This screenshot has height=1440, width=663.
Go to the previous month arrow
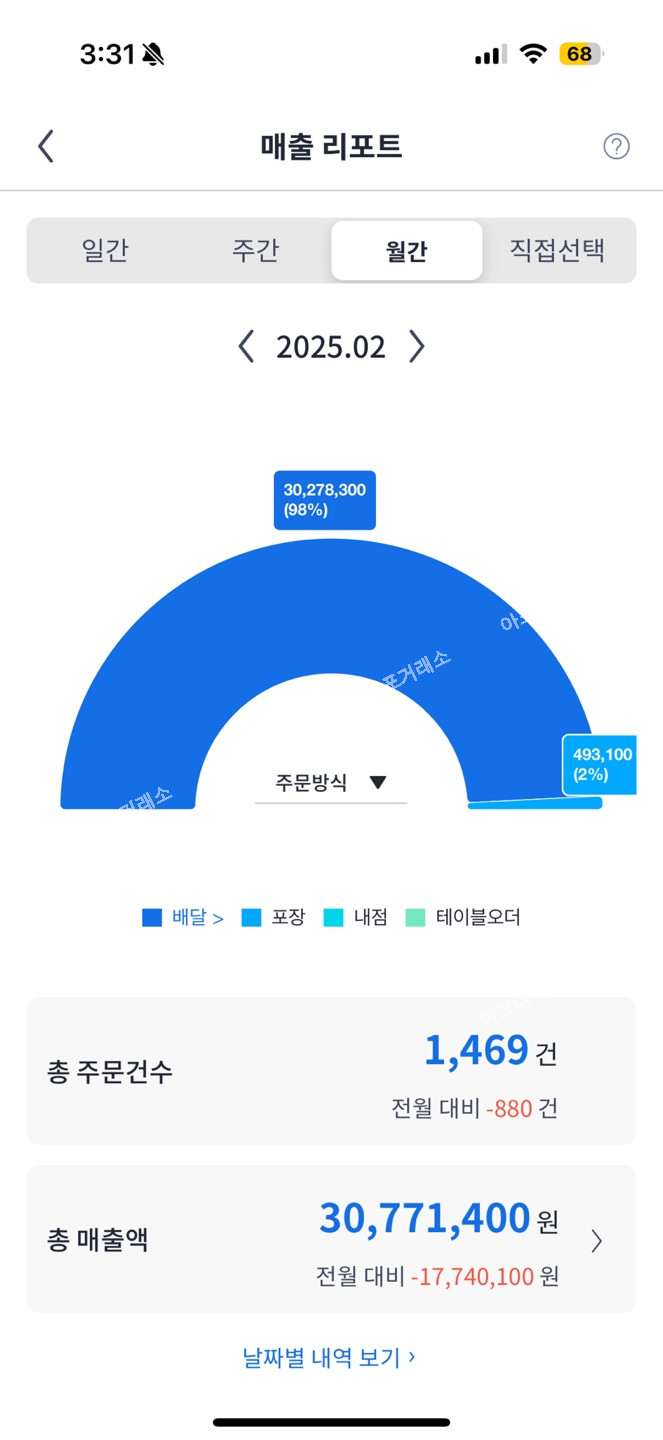pyautogui.click(x=246, y=347)
